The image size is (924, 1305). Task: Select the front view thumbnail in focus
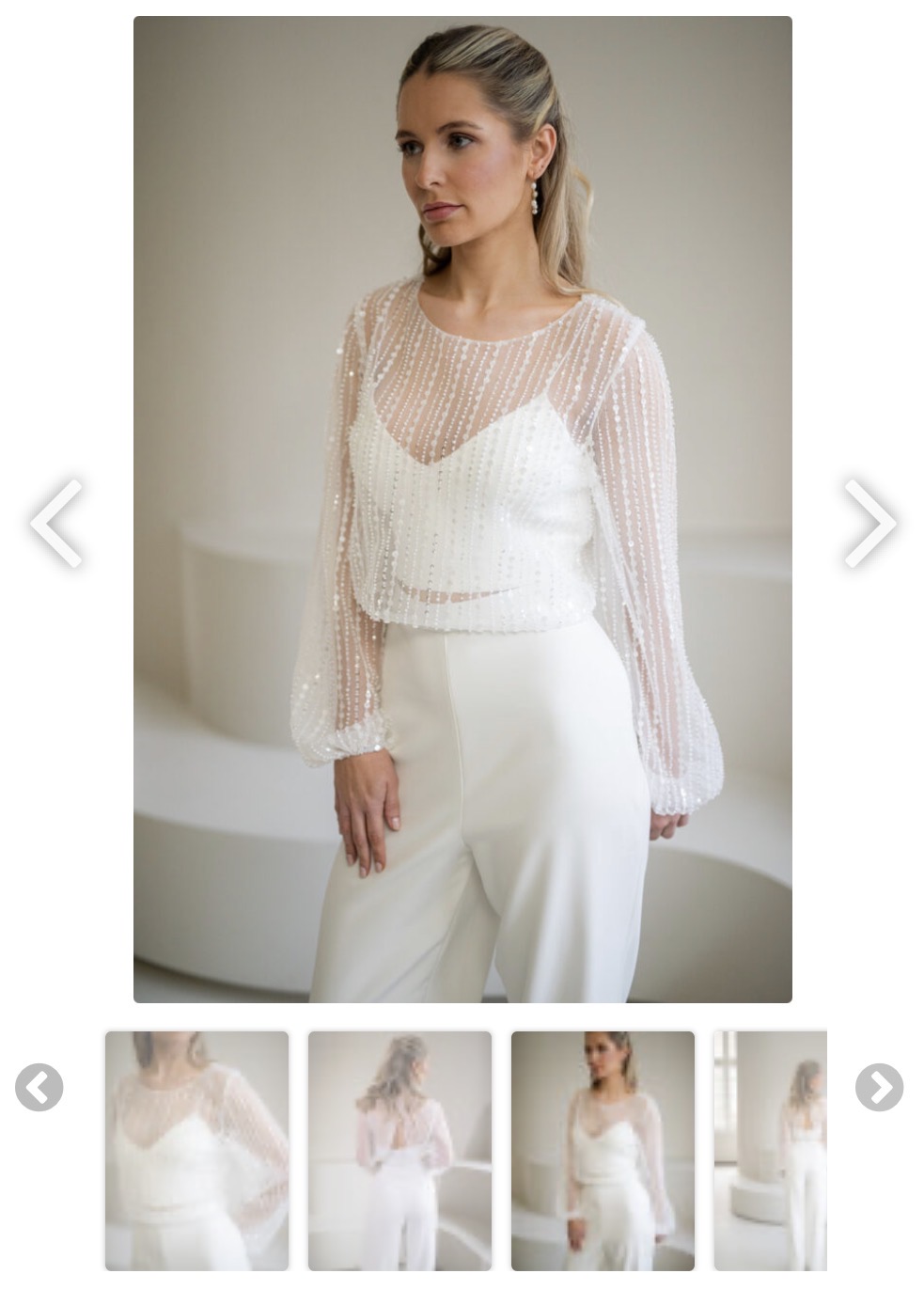pyautogui.click(x=603, y=1151)
